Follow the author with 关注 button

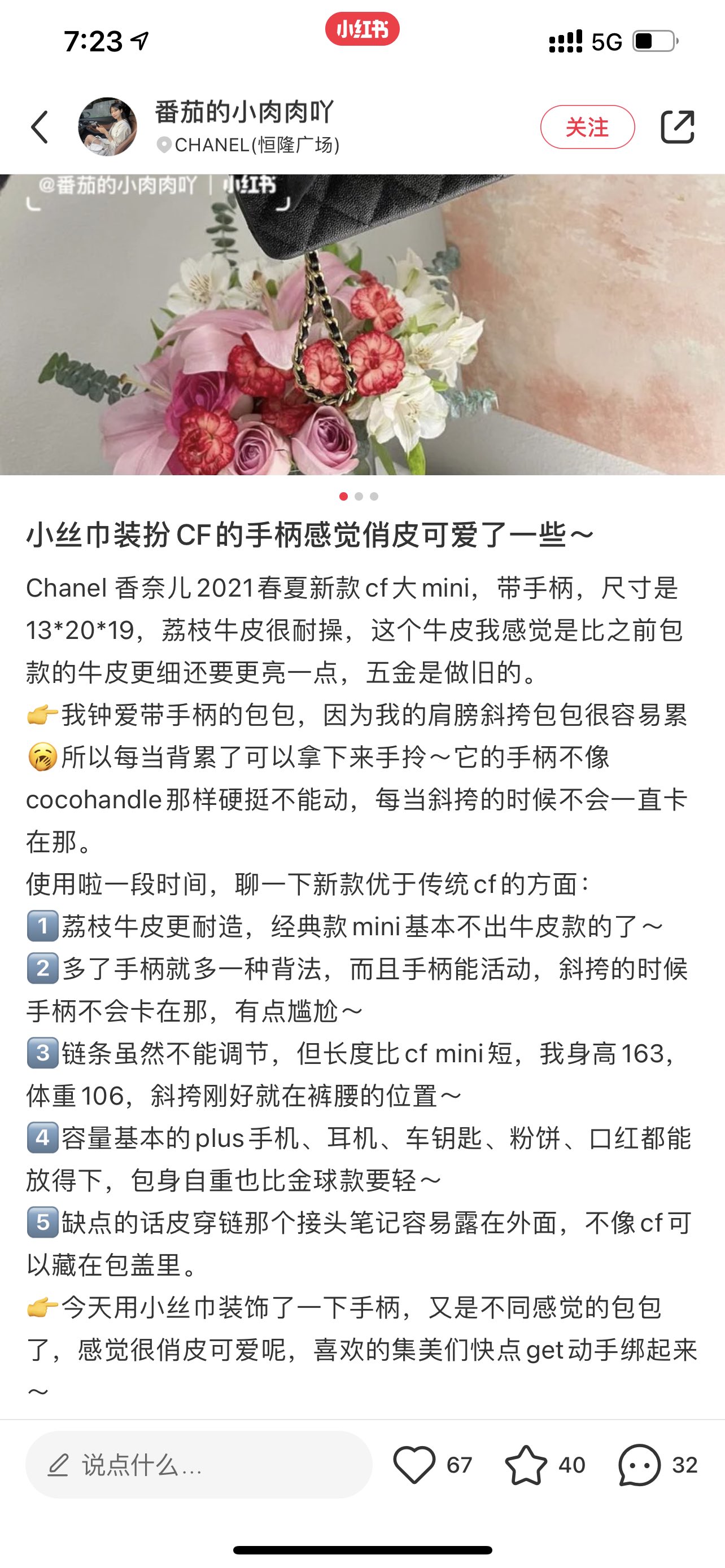click(x=587, y=127)
